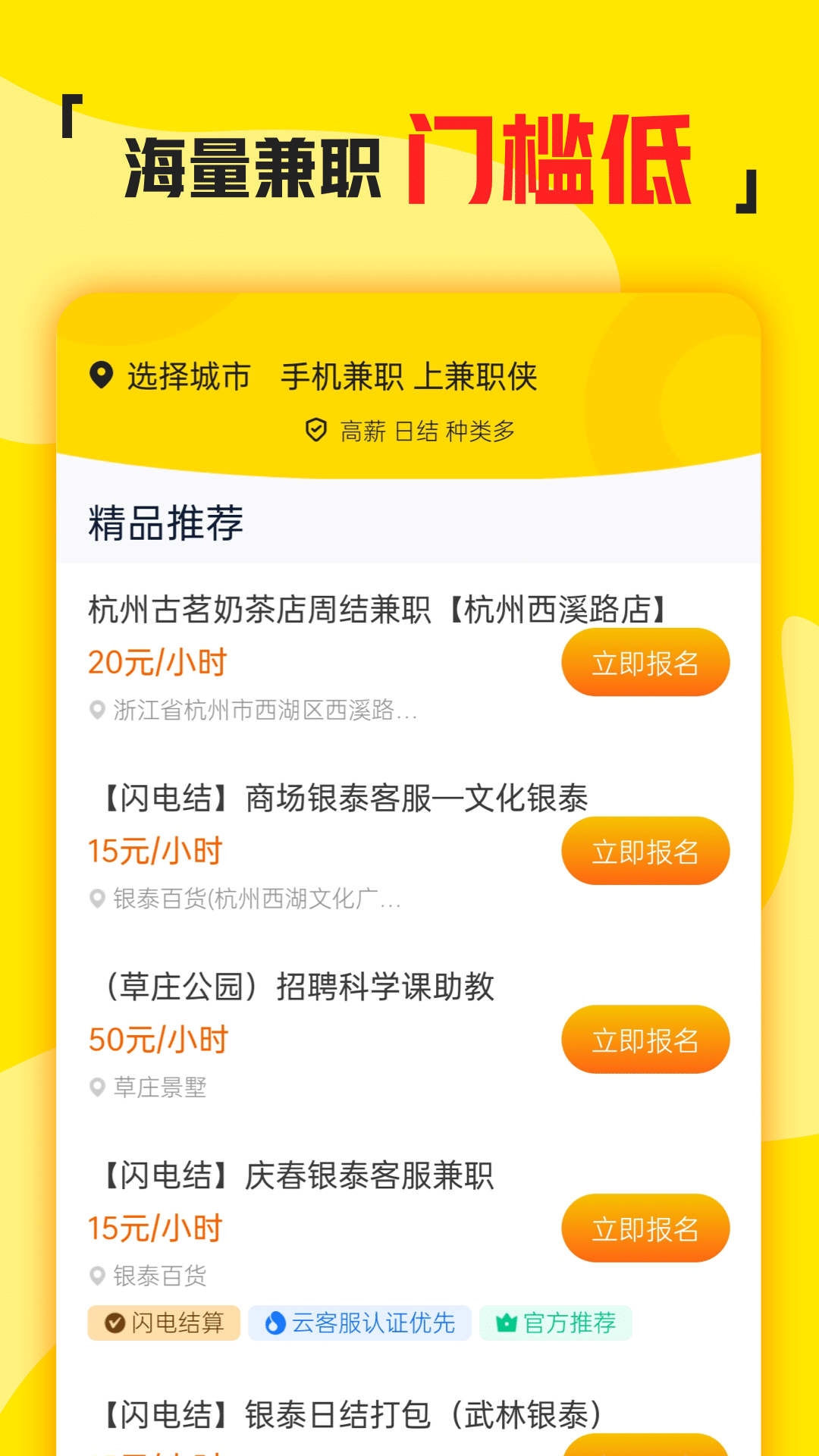Click the pin icon beside 银泰百货(杭州西湖文化广...
The height and width of the screenshot is (1456, 819).
(x=96, y=899)
